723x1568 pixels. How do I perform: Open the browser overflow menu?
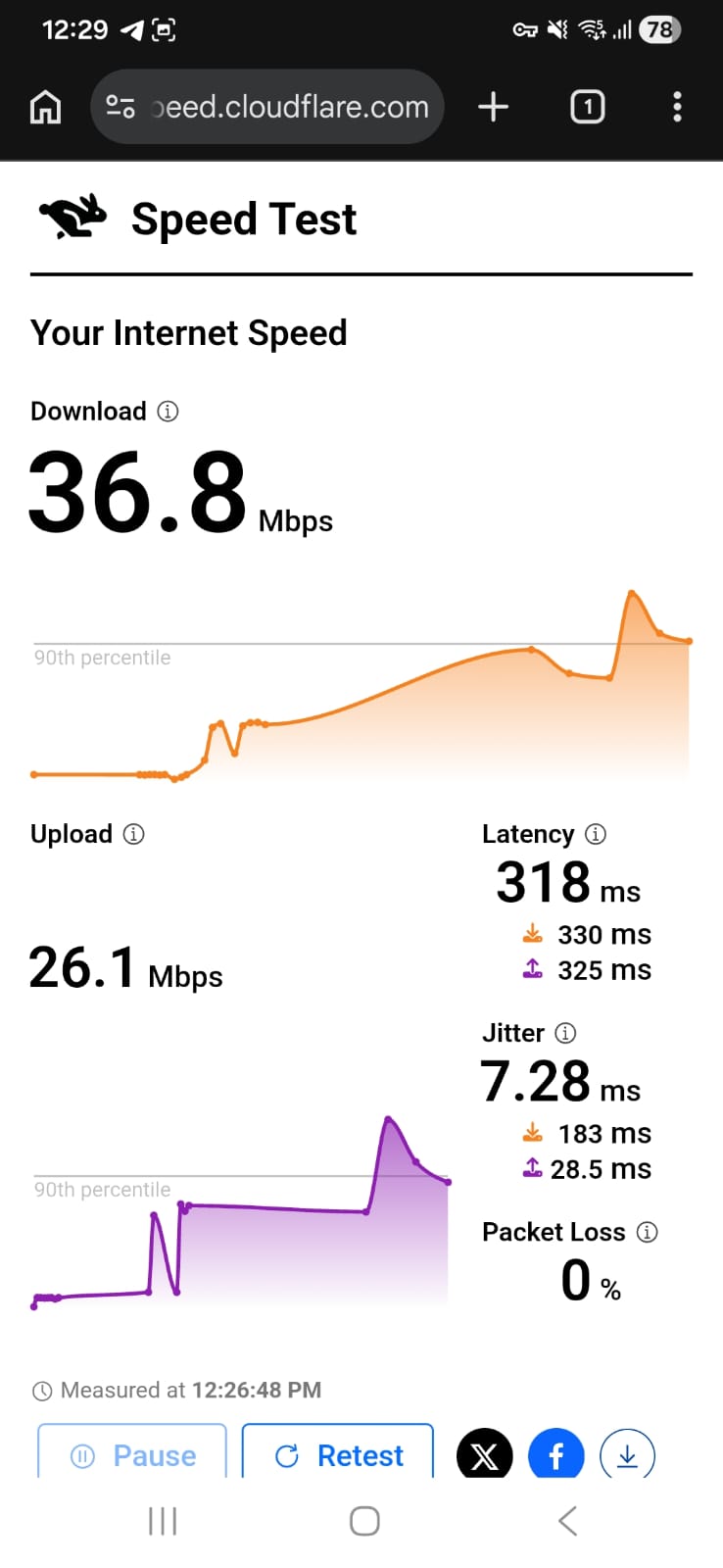tap(677, 107)
